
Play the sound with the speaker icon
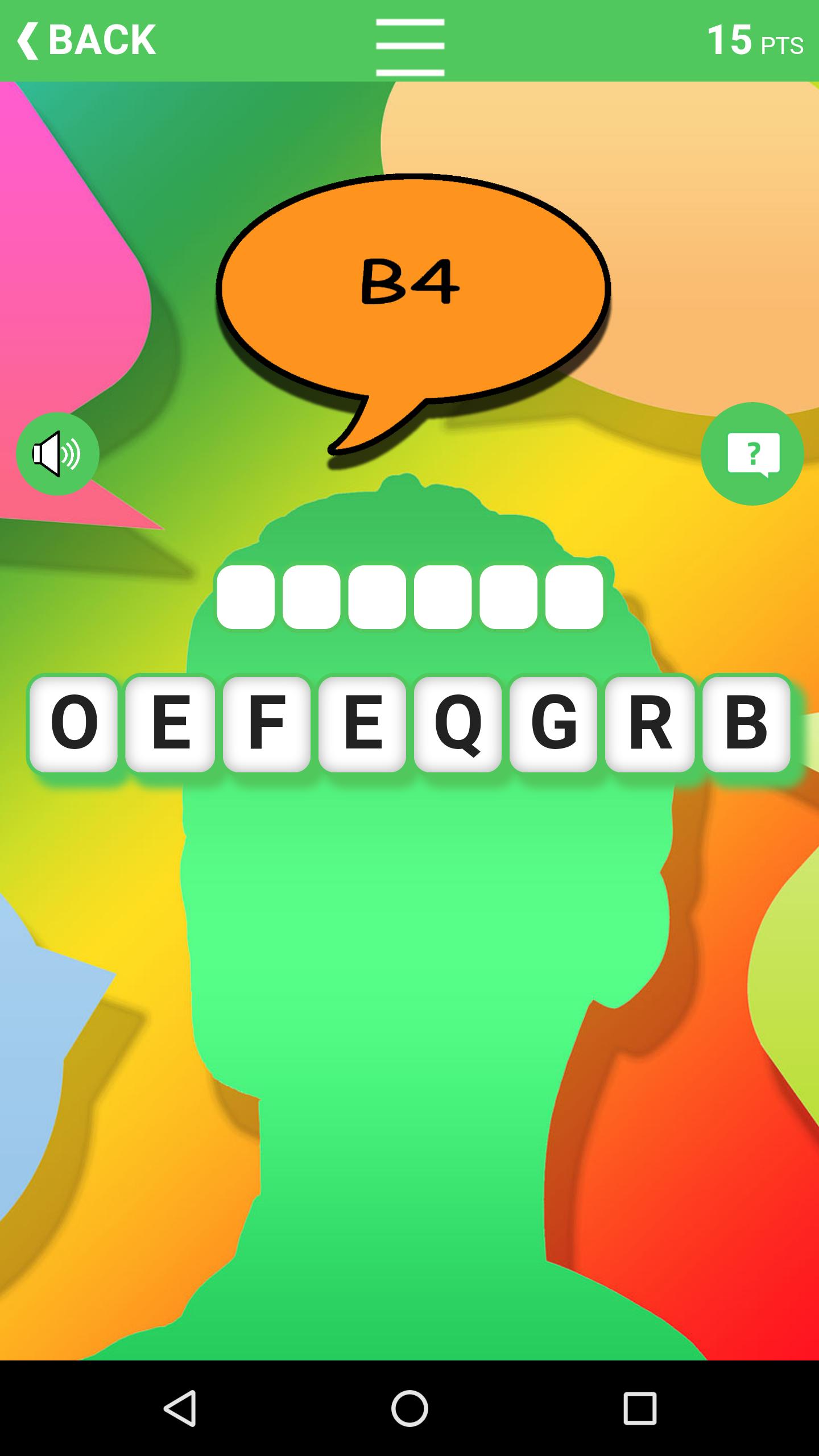(57, 453)
